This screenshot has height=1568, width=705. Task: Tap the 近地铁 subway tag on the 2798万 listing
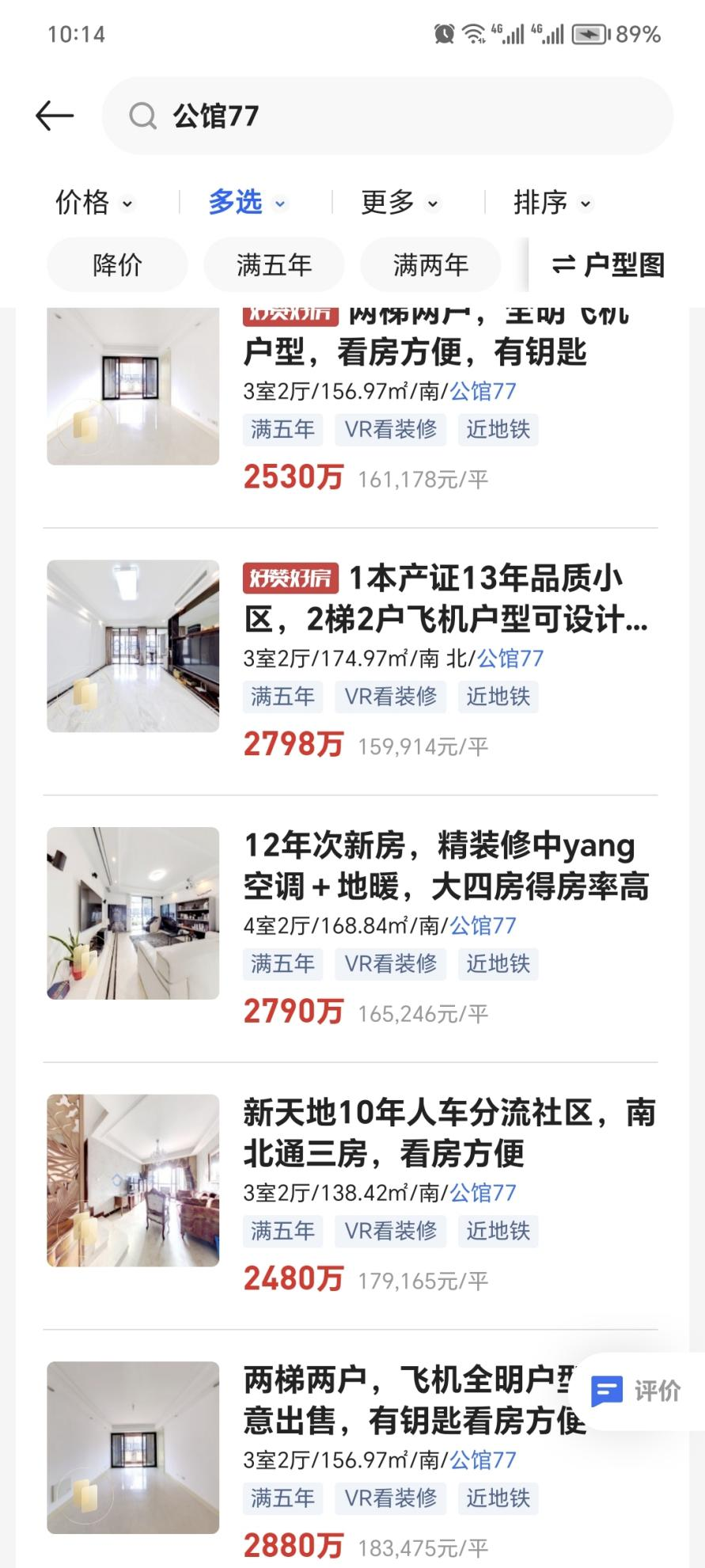point(498,697)
